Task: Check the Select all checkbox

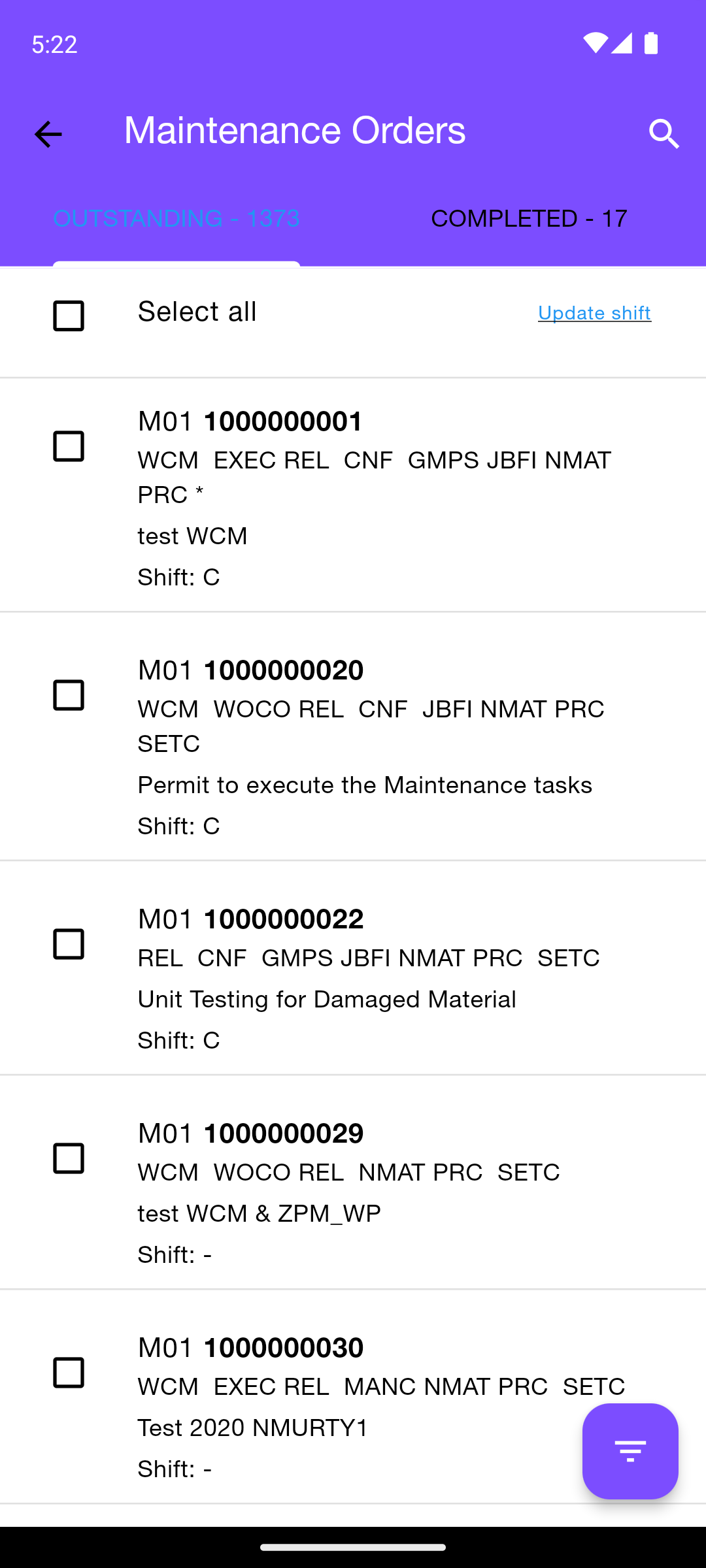Action: (69, 316)
